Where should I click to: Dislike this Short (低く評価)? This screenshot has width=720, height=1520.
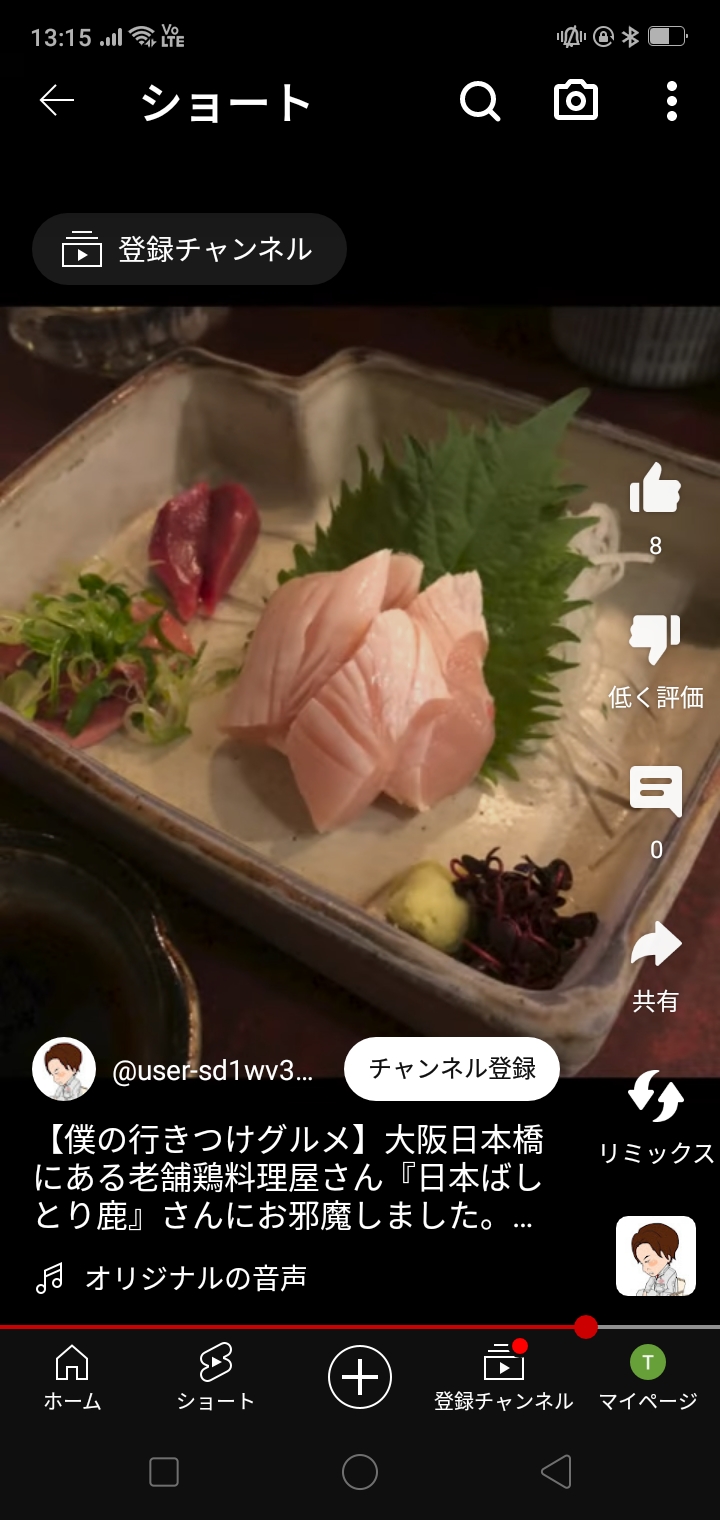(x=655, y=640)
